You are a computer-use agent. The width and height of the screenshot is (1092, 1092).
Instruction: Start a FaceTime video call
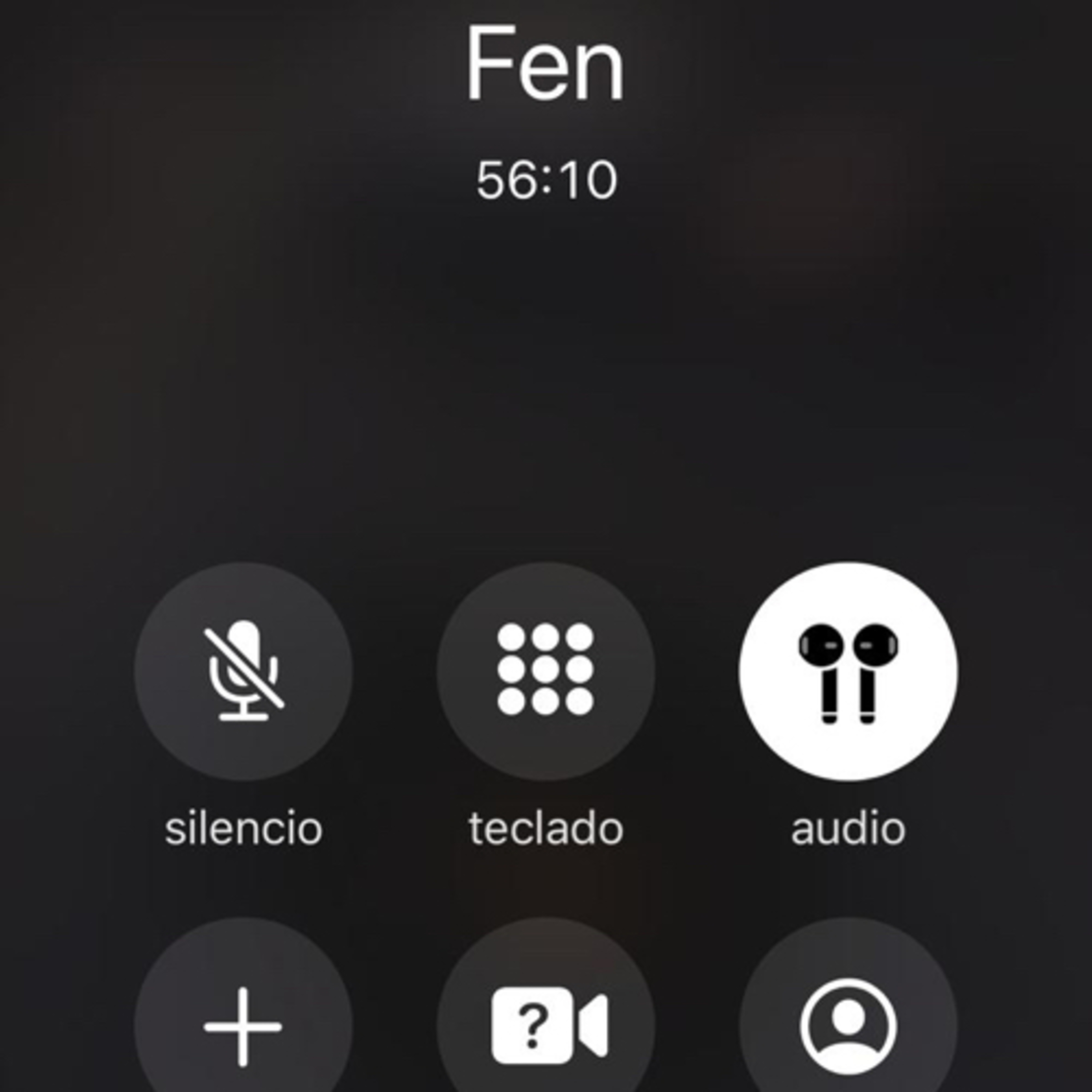click(545, 1026)
